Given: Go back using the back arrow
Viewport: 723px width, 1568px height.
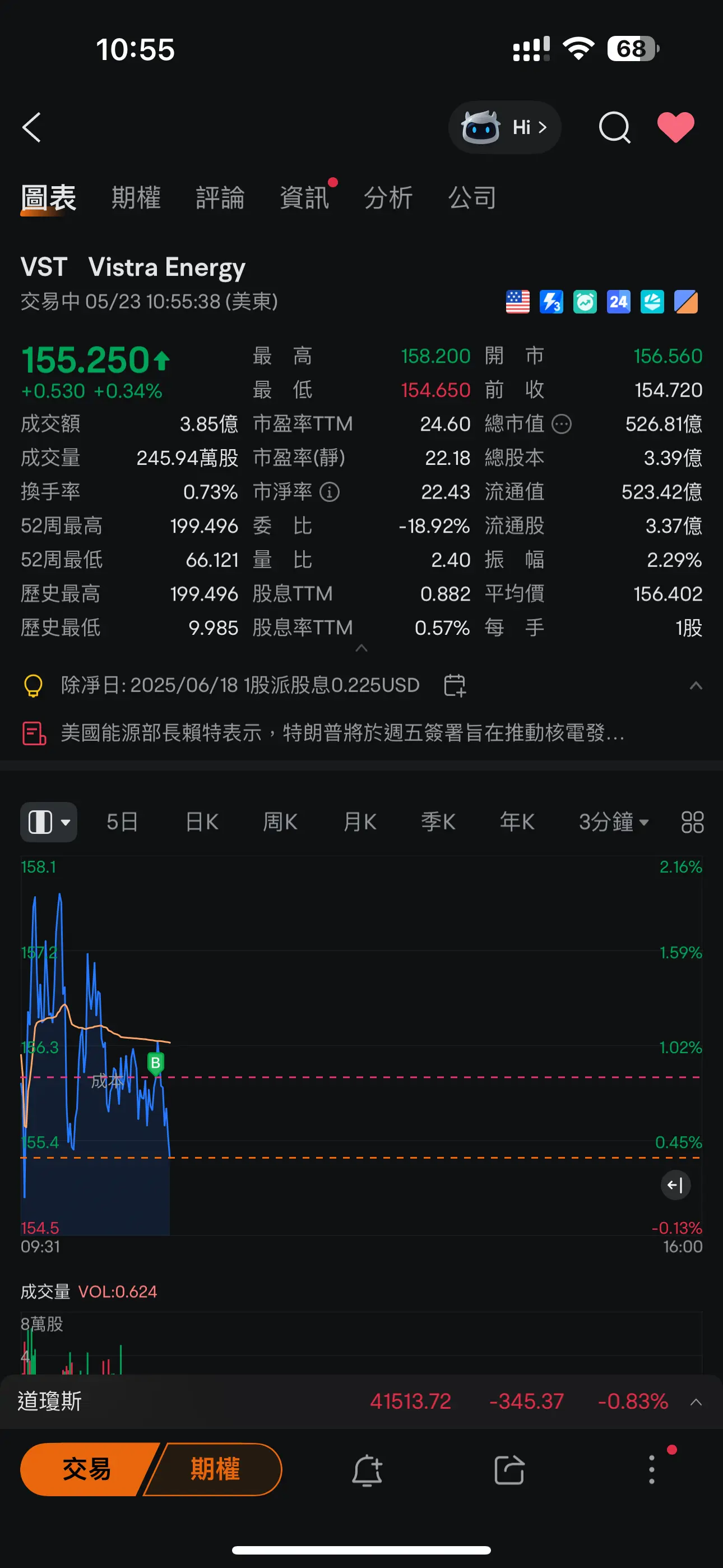Looking at the screenshot, I should click(x=31, y=127).
